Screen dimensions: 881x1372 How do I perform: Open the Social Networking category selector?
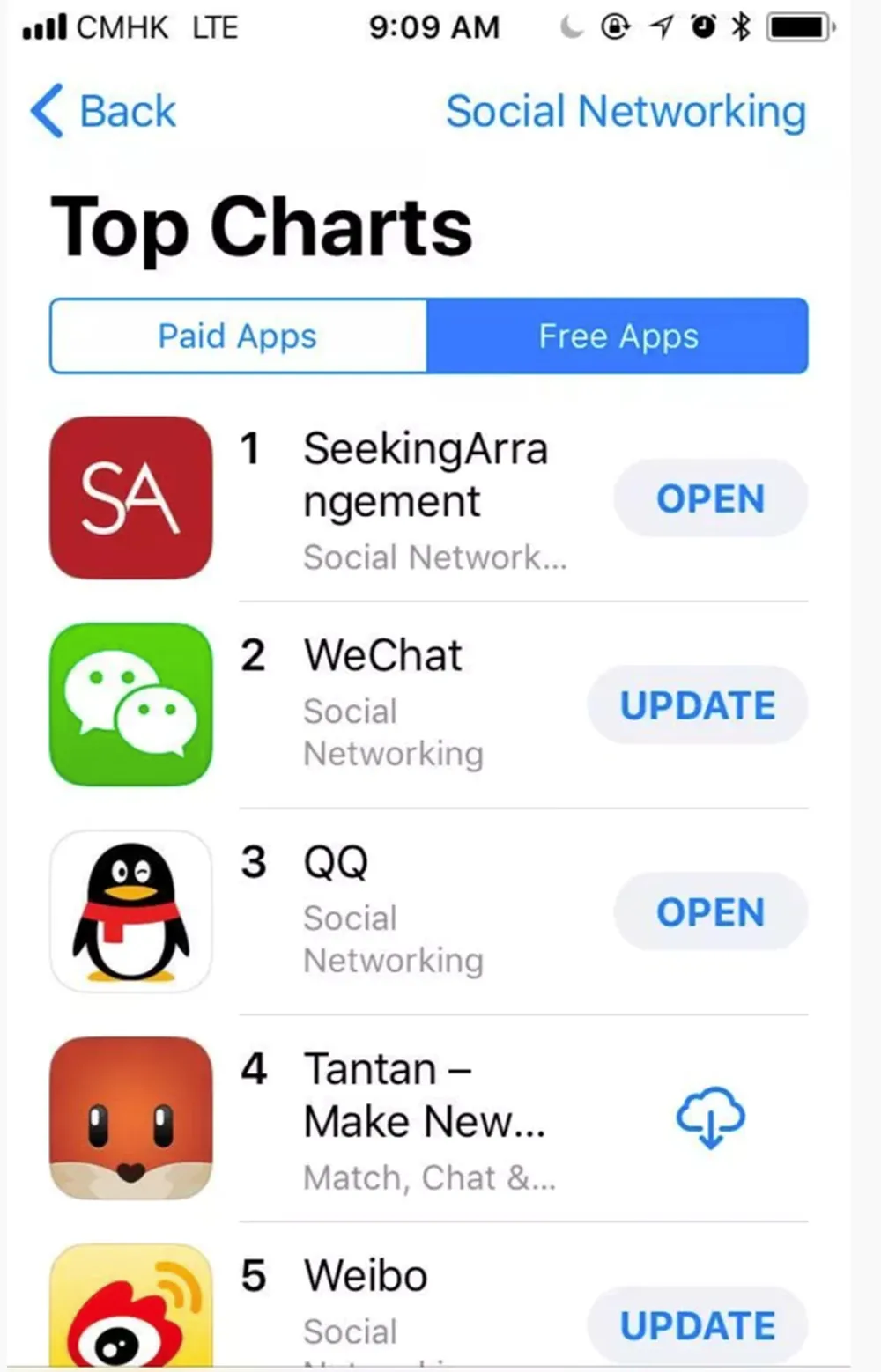[x=626, y=112]
